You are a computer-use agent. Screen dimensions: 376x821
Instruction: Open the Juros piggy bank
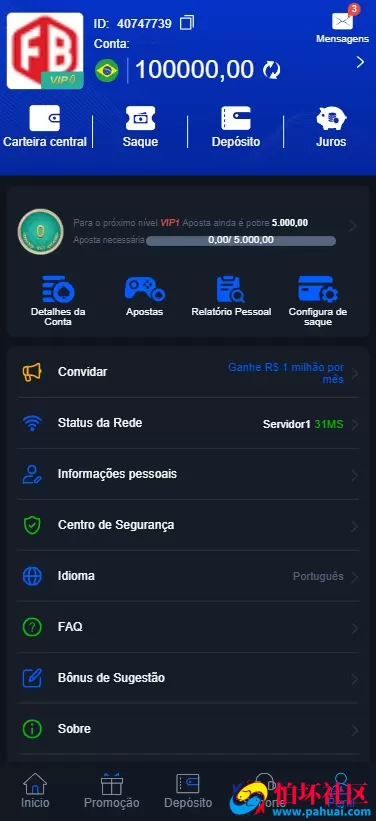[x=331, y=126]
